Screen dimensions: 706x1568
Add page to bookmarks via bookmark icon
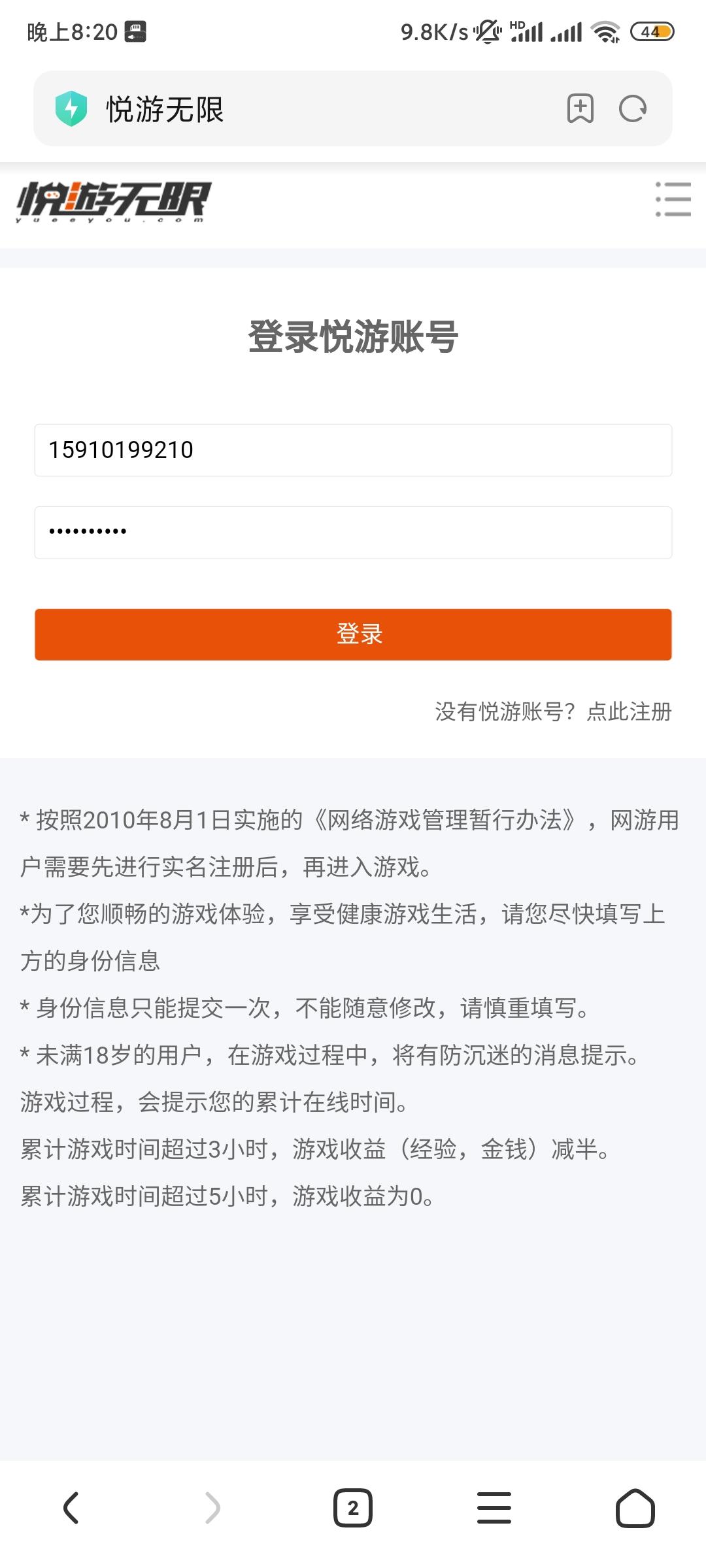point(581,108)
